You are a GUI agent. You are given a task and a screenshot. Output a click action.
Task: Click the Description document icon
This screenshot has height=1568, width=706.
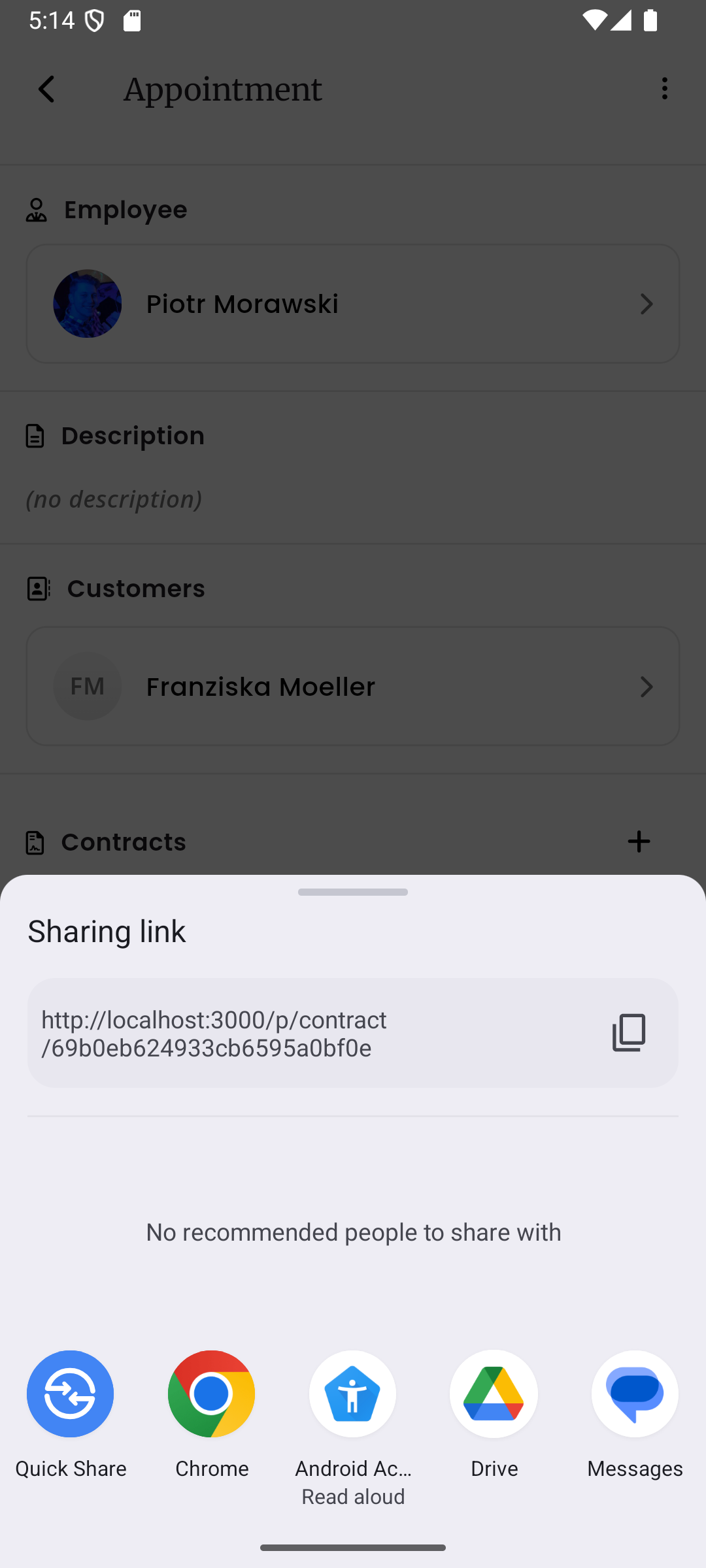click(34, 435)
